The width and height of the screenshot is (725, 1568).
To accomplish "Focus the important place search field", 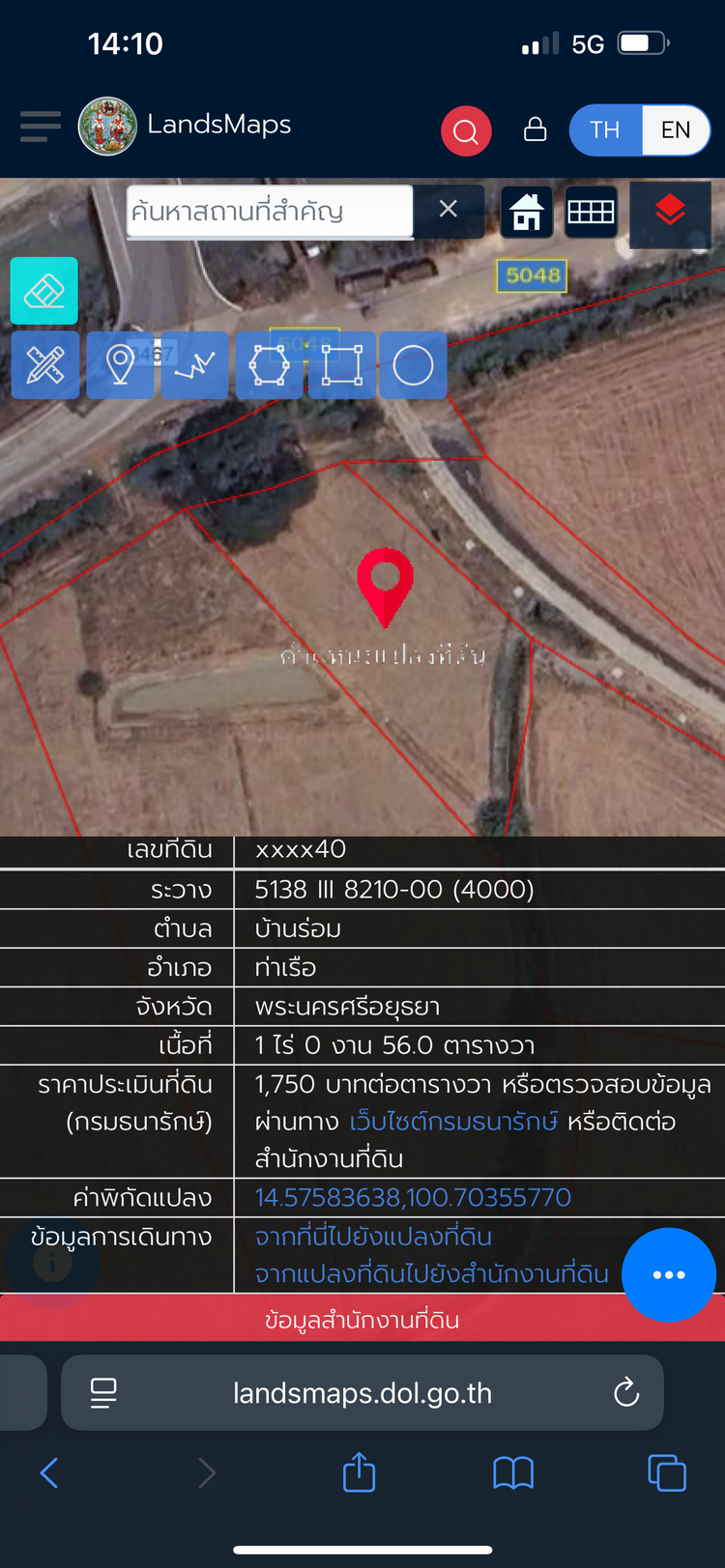I will (x=270, y=211).
